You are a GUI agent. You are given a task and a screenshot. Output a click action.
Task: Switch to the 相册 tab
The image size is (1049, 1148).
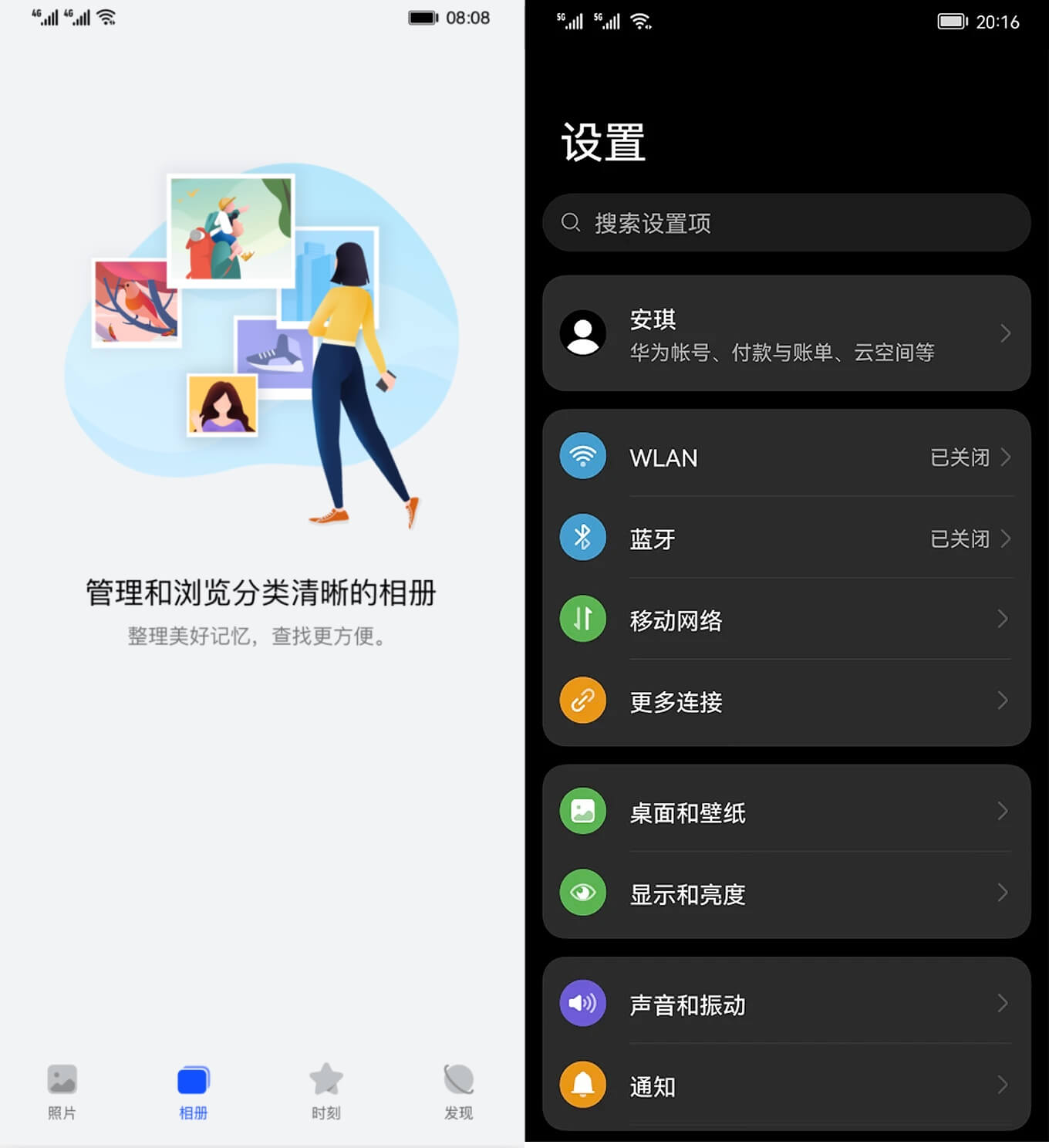click(x=193, y=1091)
